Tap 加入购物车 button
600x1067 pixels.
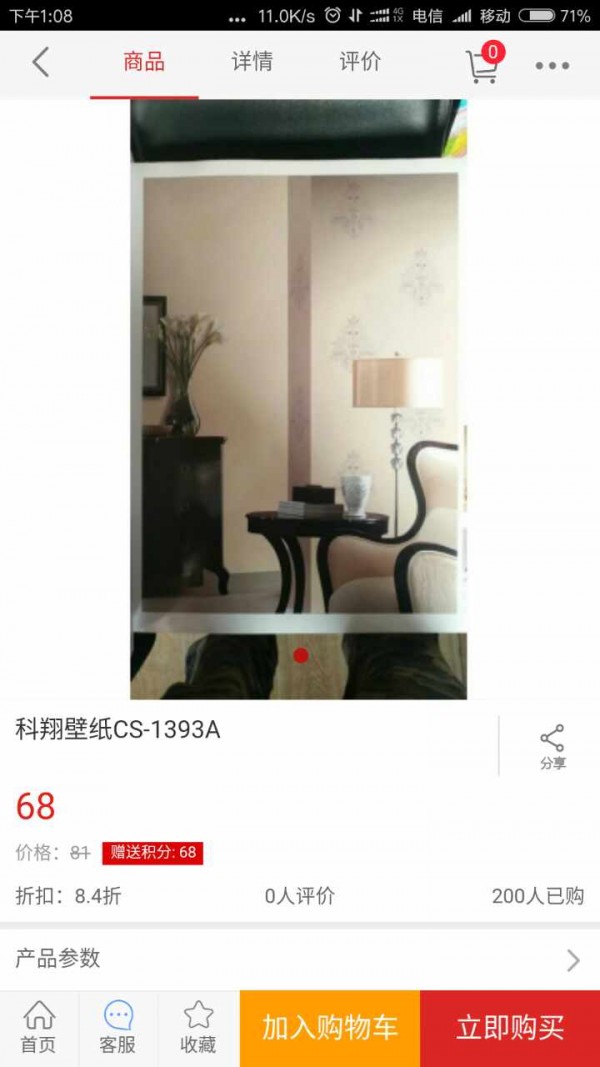[330, 1028]
